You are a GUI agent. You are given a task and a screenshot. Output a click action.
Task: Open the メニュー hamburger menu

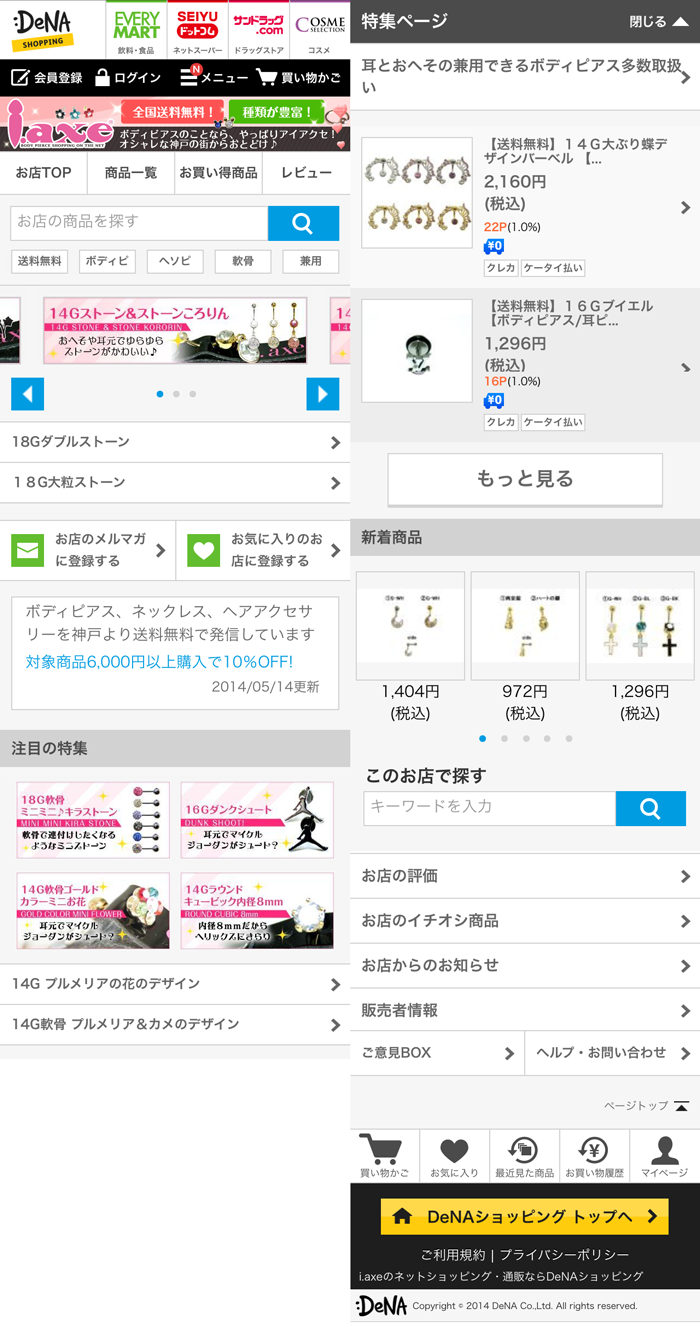tap(213, 77)
